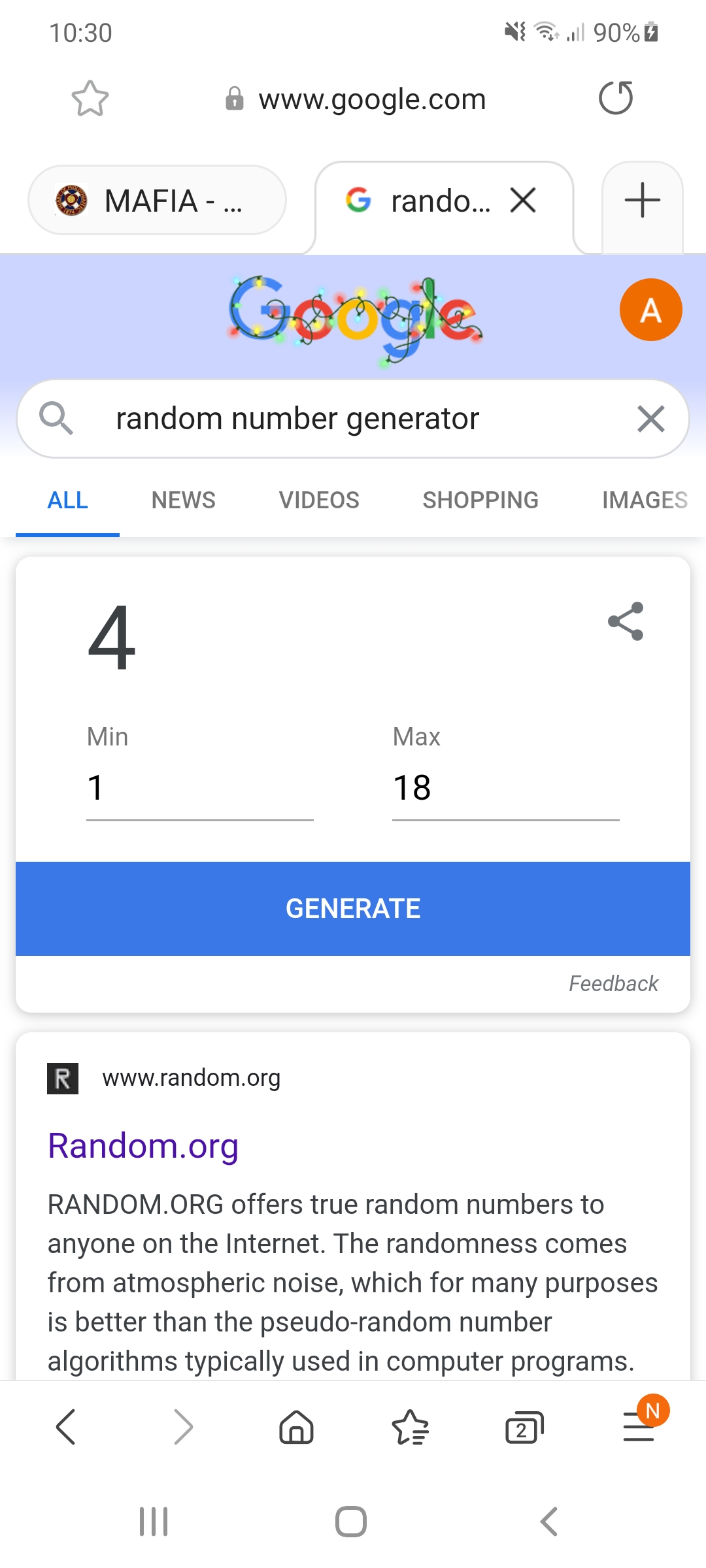706x1568 pixels.
Task: Switch to the SHOPPING results tab
Action: tap(480, 500)
